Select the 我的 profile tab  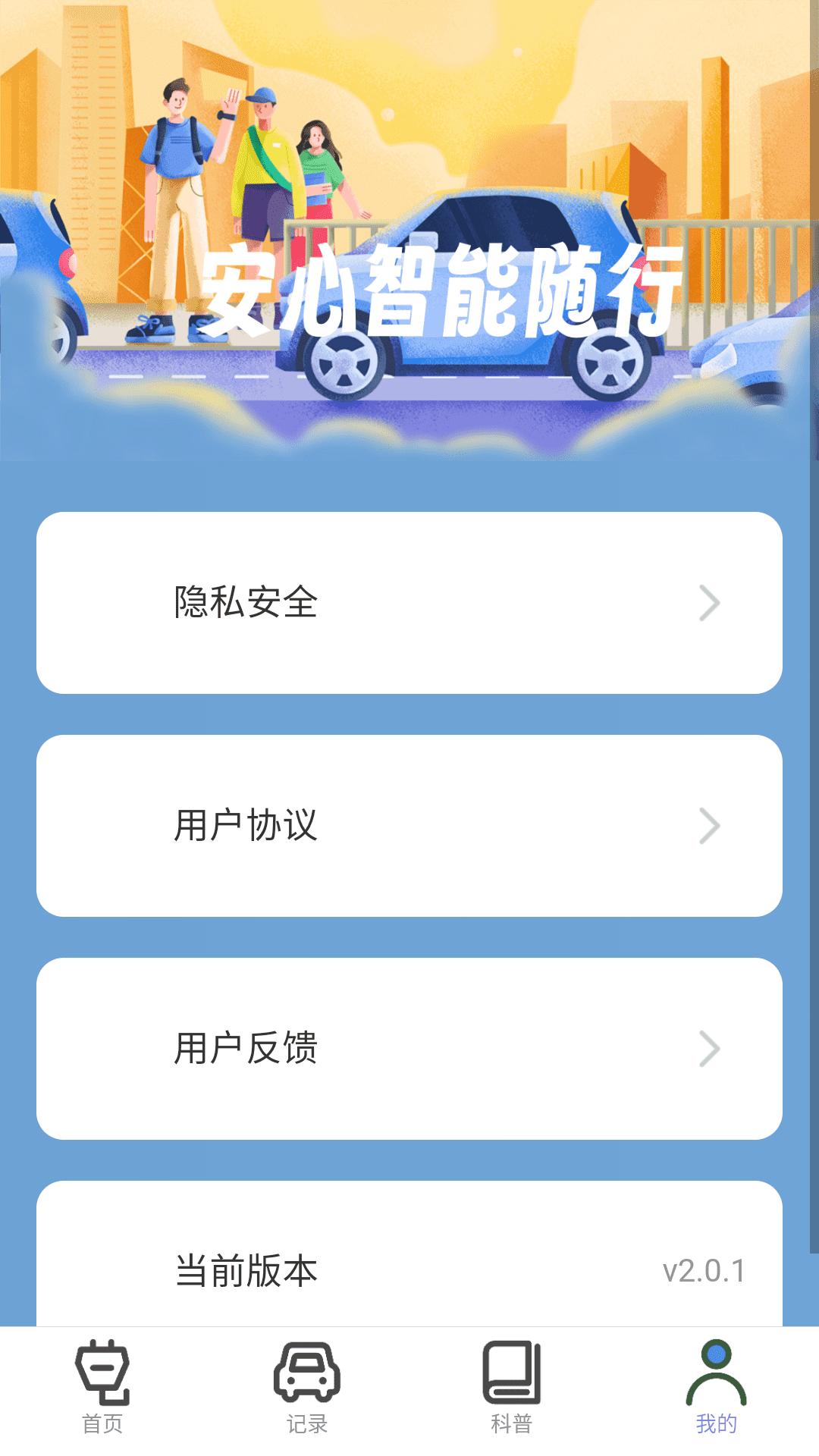716,1388
